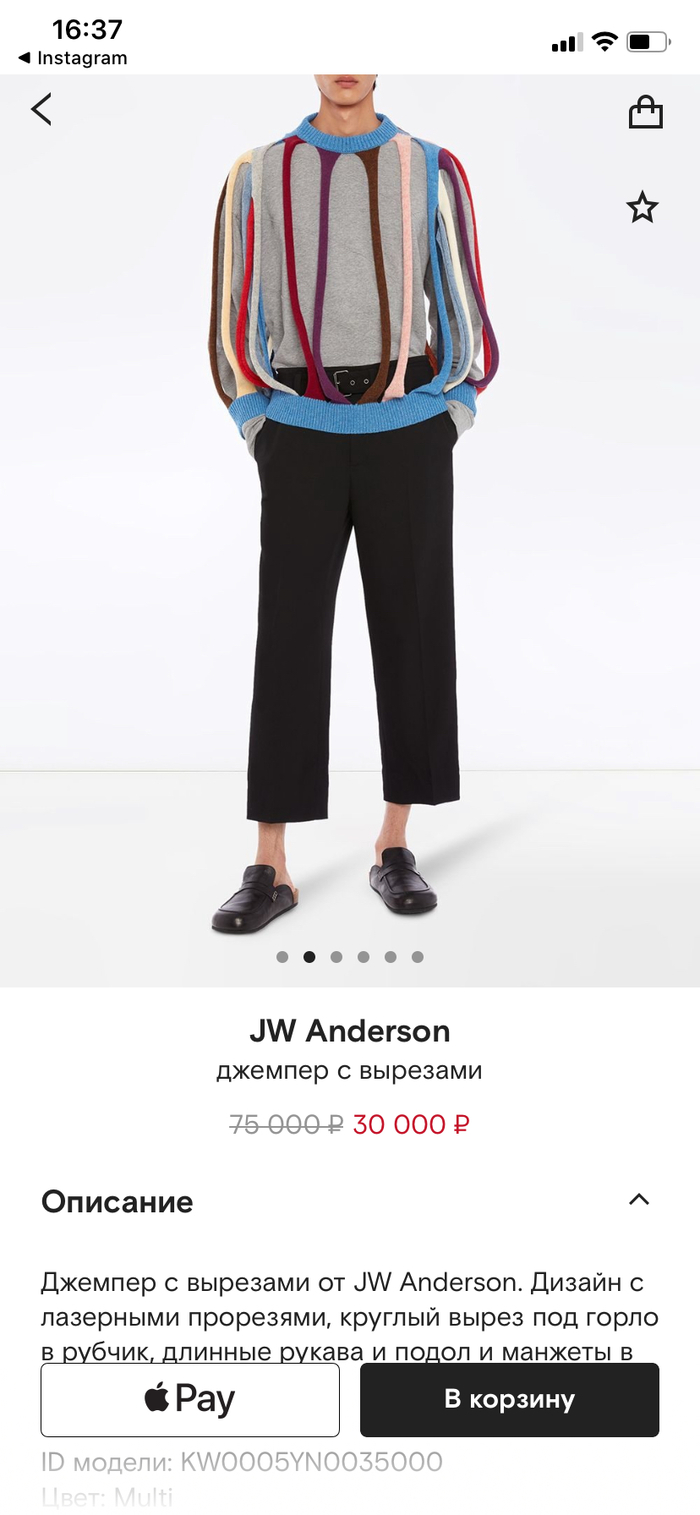Add jumper to wishlist with star
Screen dimensions: 700x1515
(642, 207)
